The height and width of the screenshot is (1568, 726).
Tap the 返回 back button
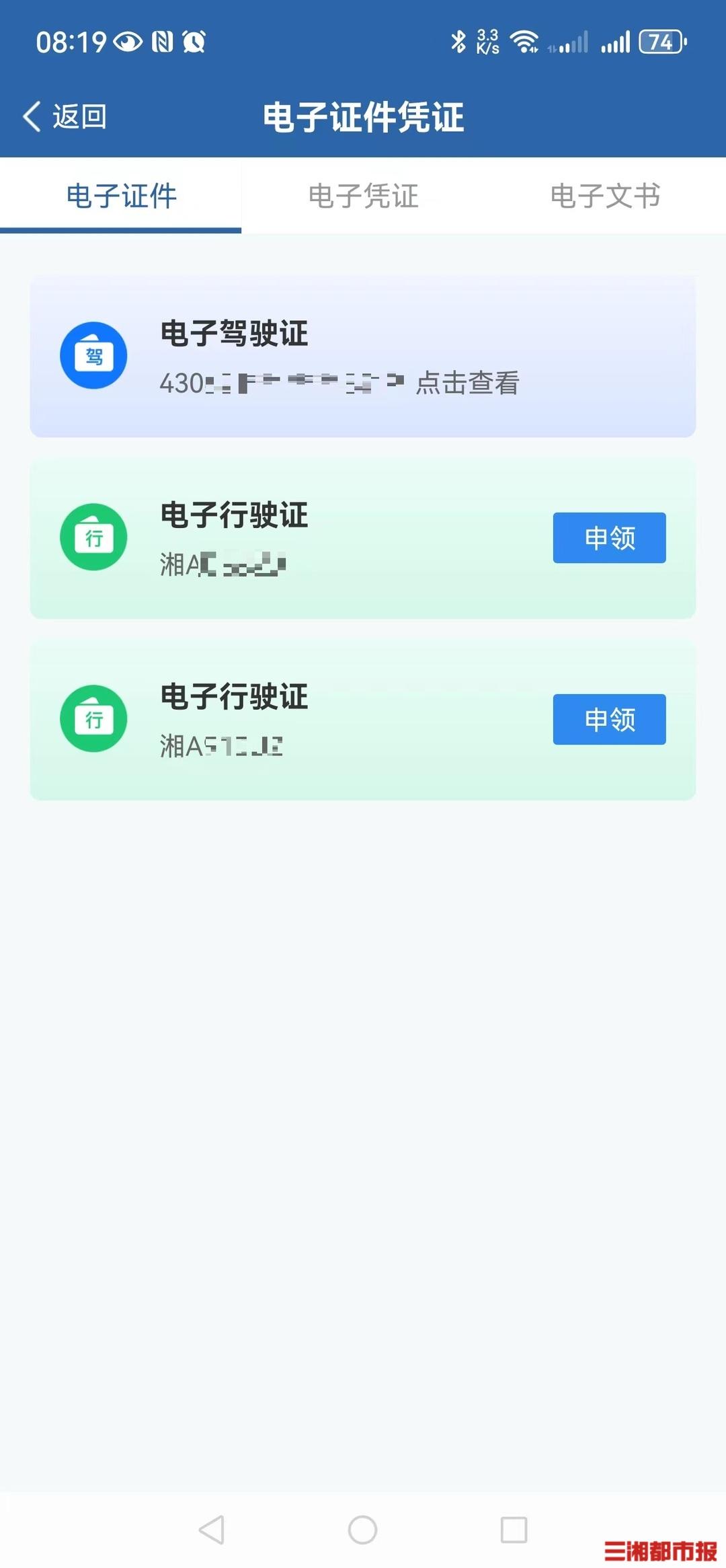(x=65, y=116)
